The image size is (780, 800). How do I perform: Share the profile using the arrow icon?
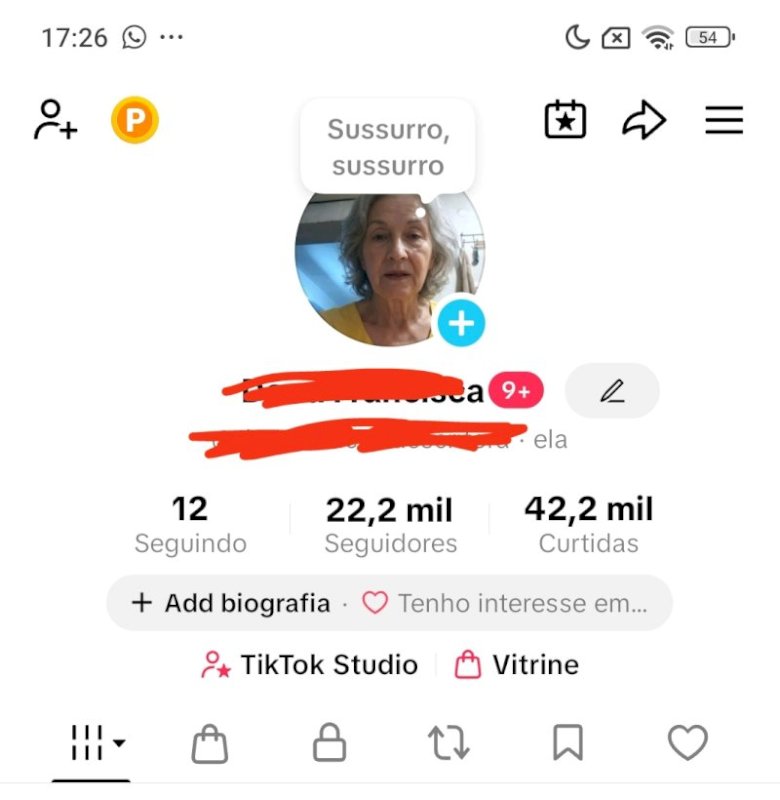point(646,119)
